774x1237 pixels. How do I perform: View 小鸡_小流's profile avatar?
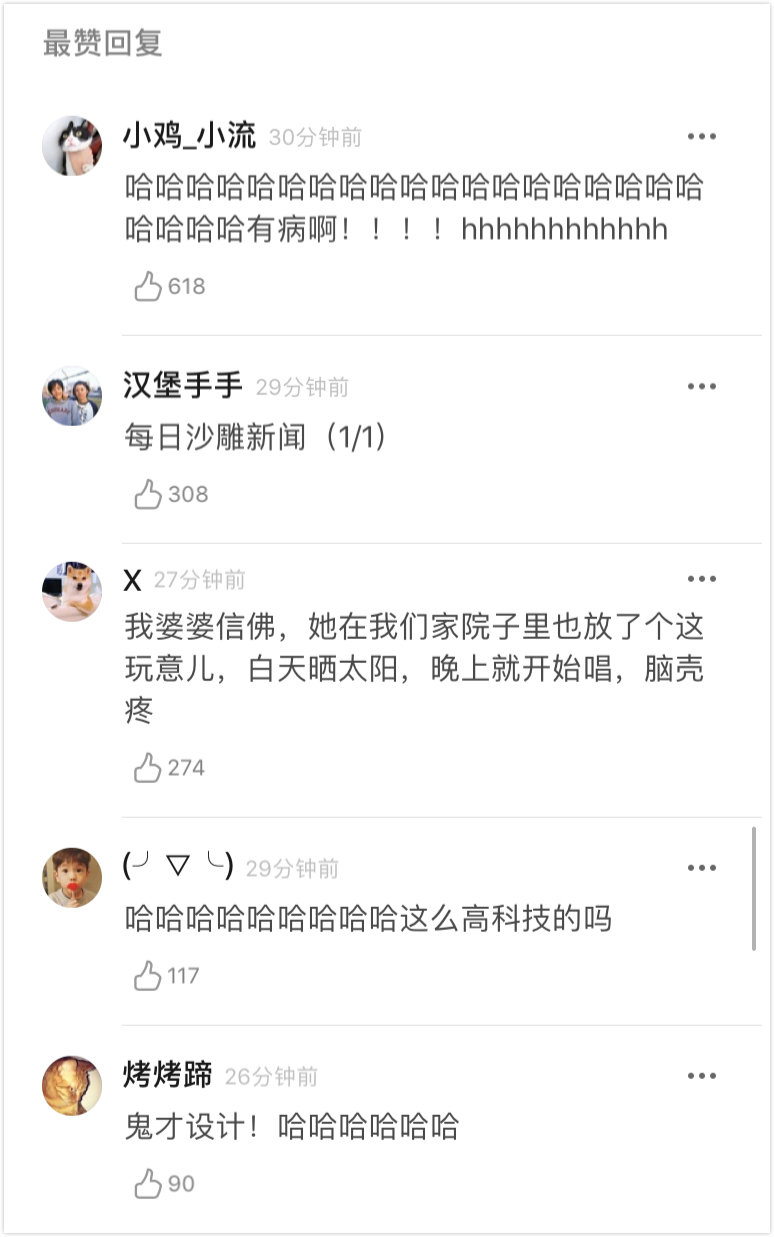[72, 146]
